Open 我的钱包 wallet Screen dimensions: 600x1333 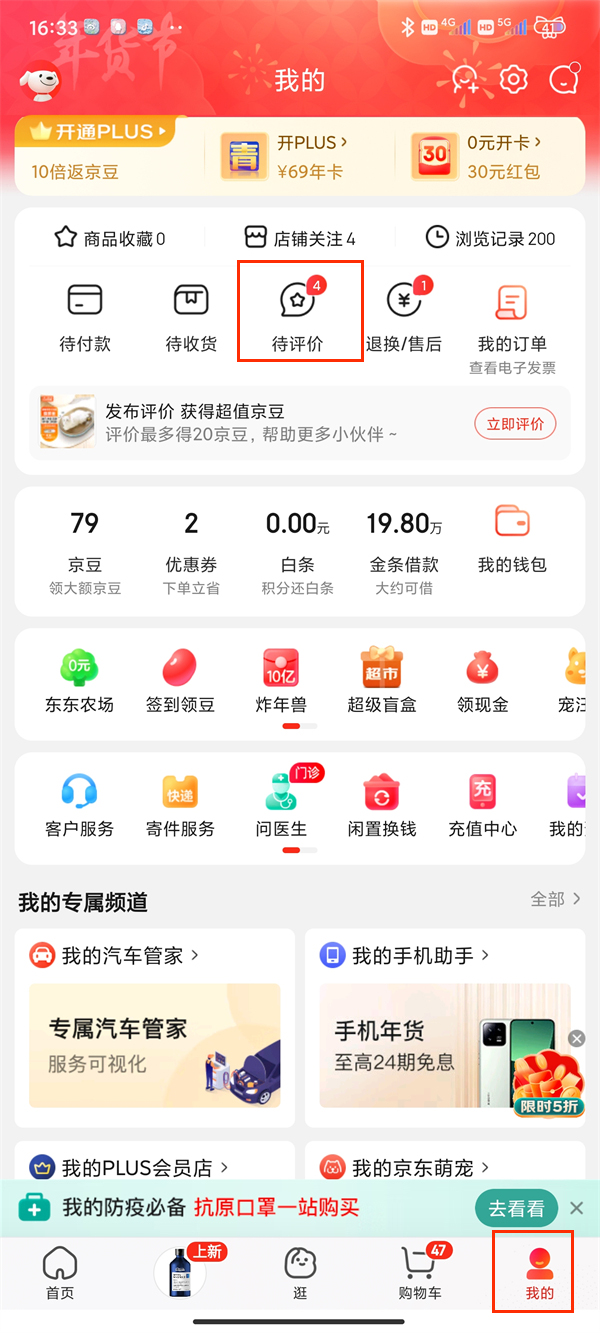coord(512,540)
